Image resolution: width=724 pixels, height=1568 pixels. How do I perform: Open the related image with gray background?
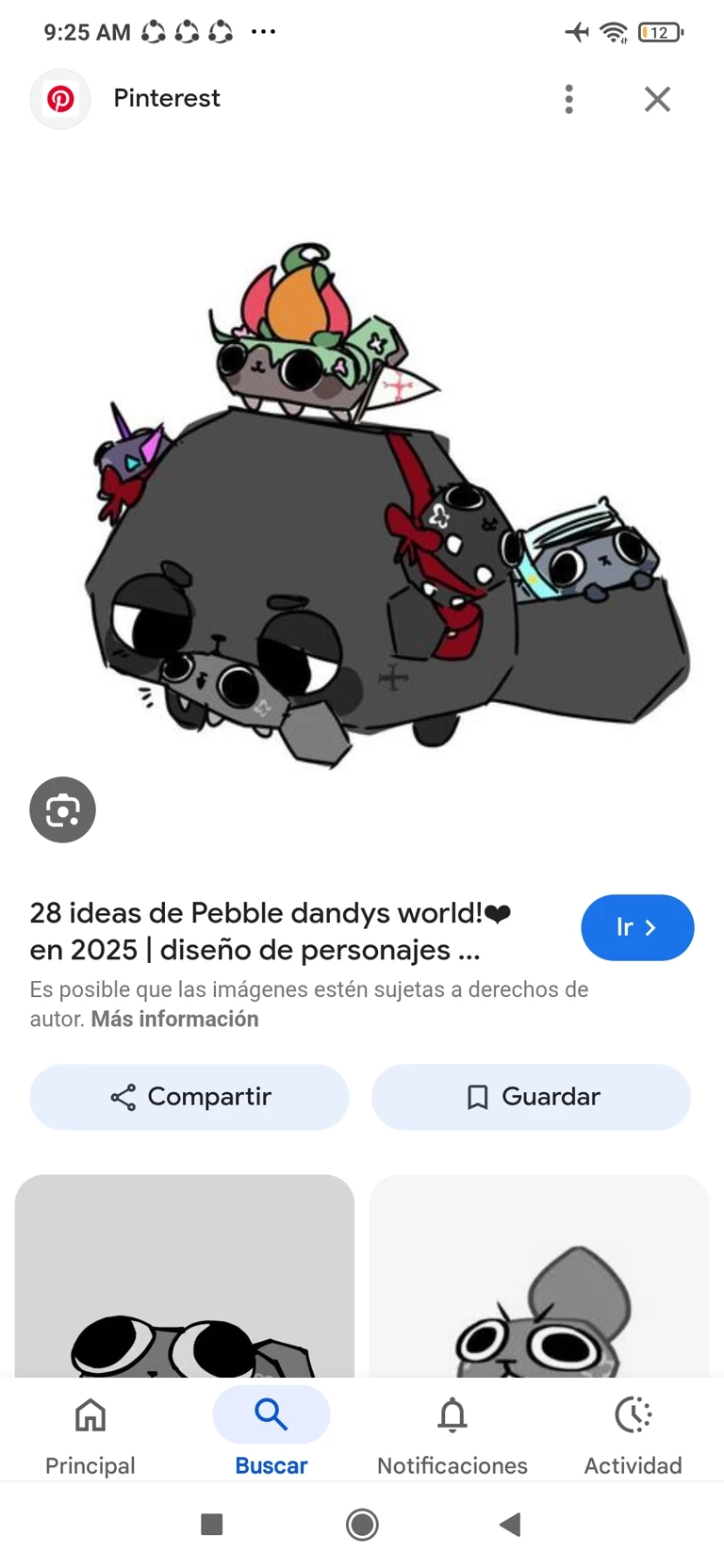pyautogui.click(x=185, y=1277)
